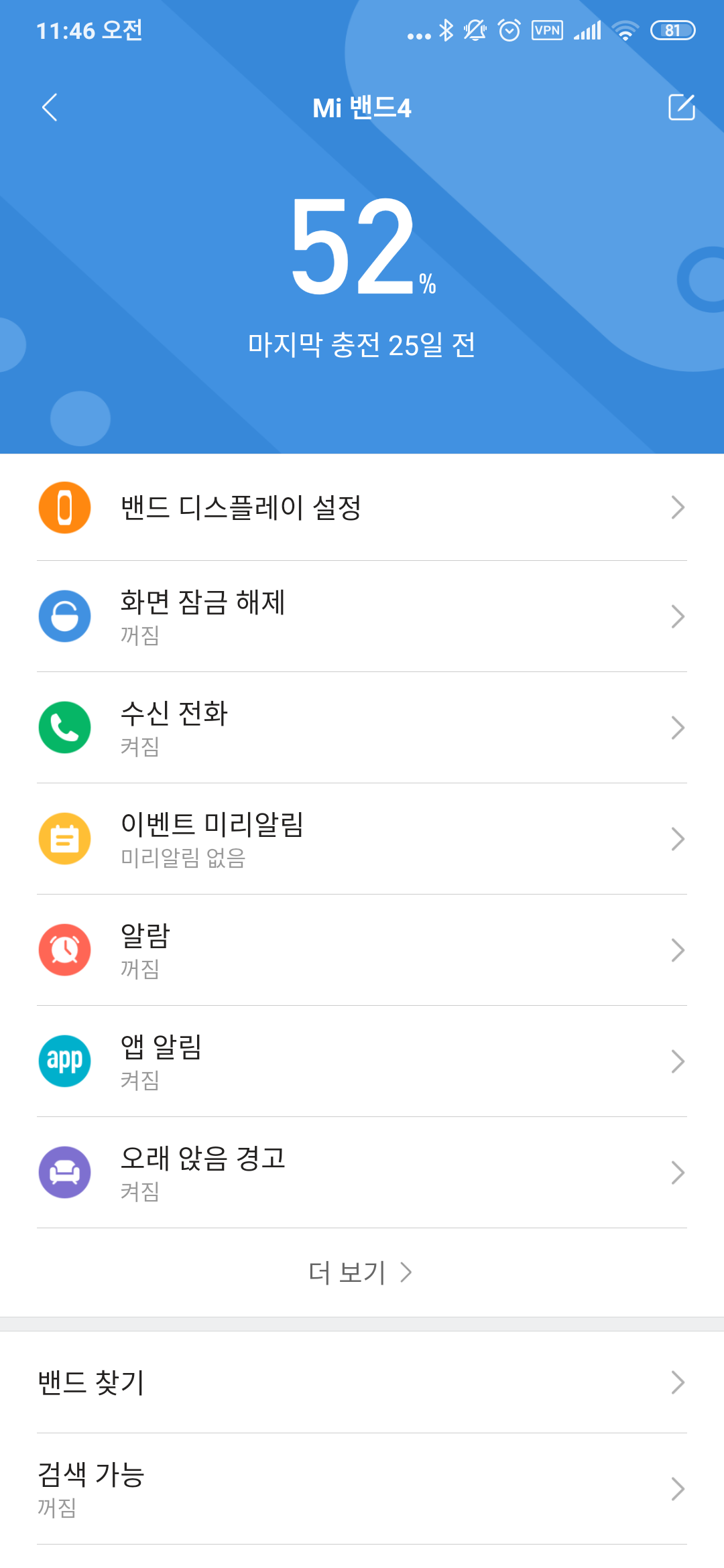Tap the teal 'app' notifications icon

(x=64, y=1061)
